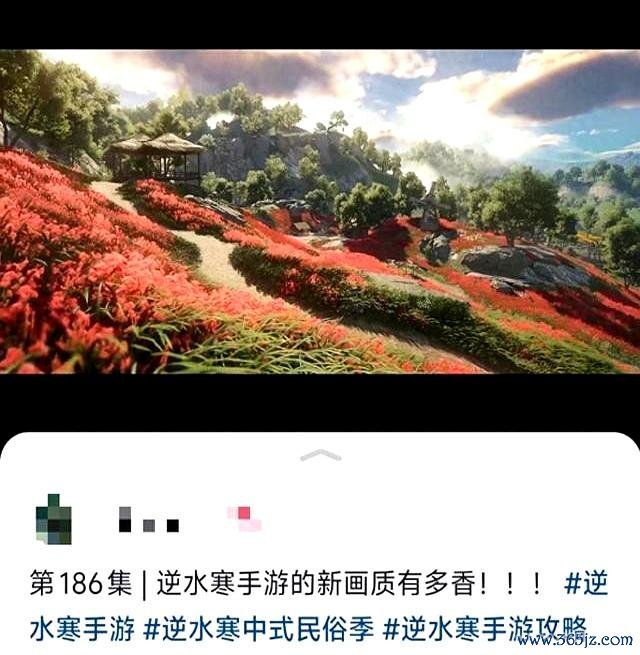Tap the red flower field video to pause

point(320,212)
